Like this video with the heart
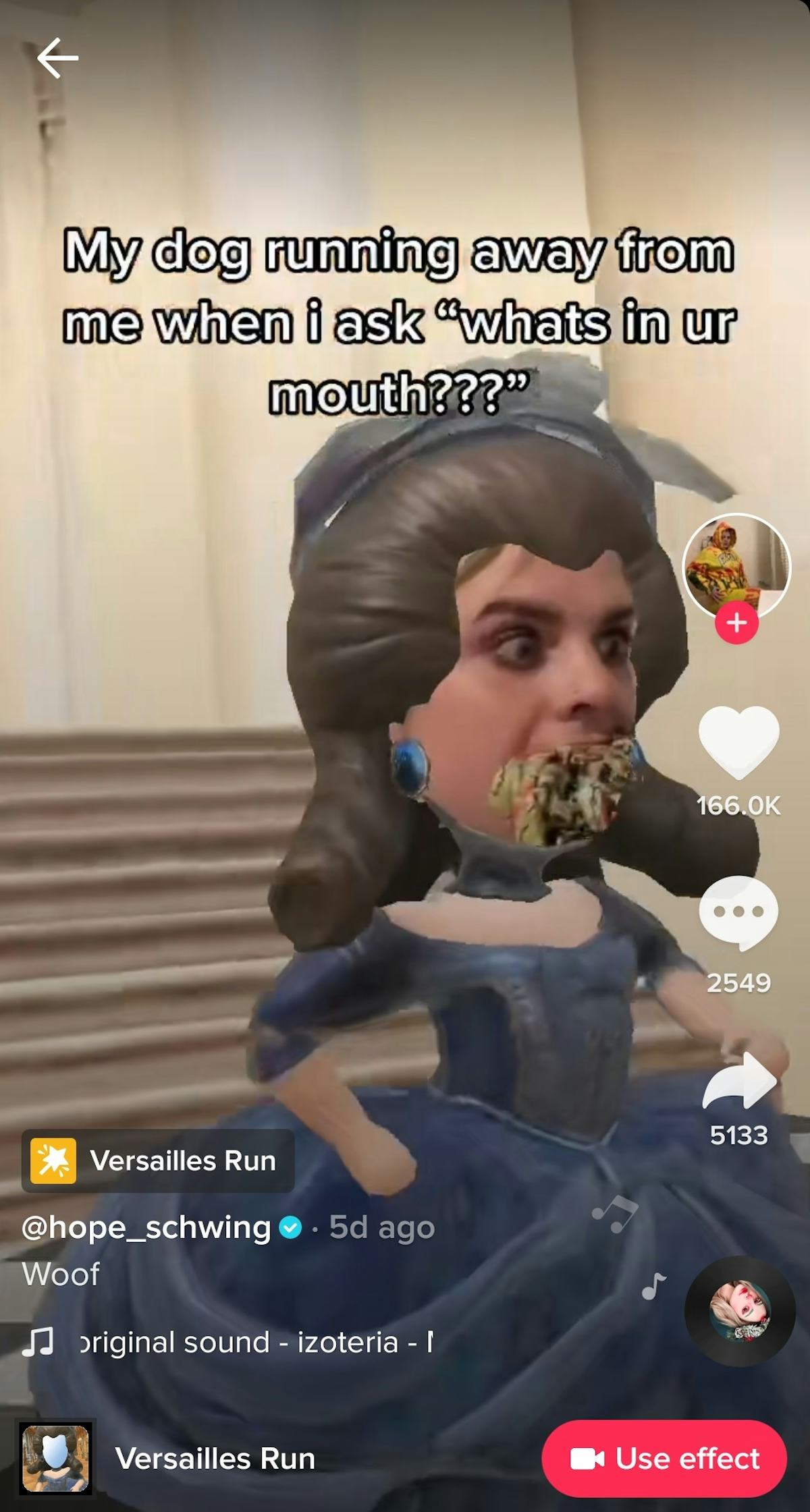This screenshot has height=1512, width=810. click(738, 742)
